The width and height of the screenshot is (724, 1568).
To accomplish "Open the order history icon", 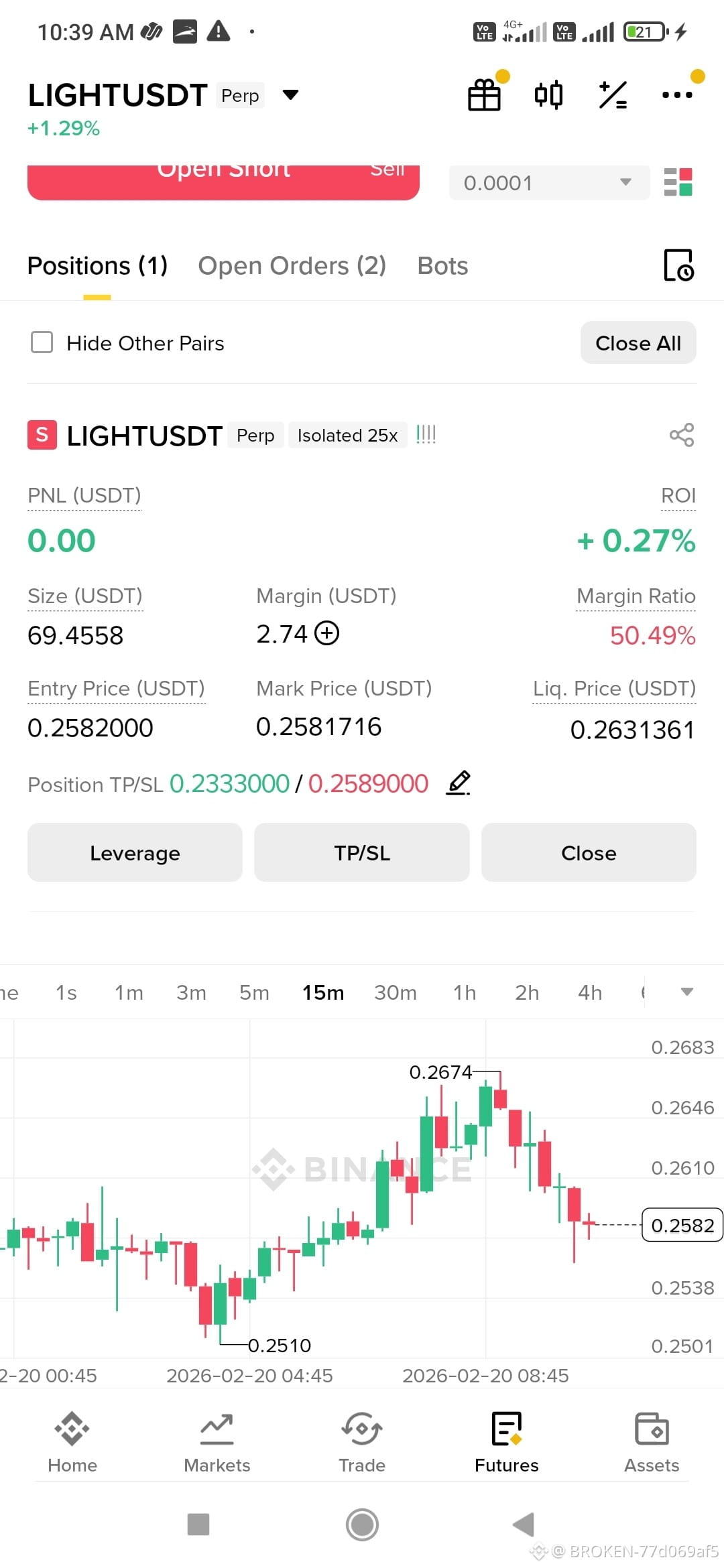I will click(x=678, y=265).
